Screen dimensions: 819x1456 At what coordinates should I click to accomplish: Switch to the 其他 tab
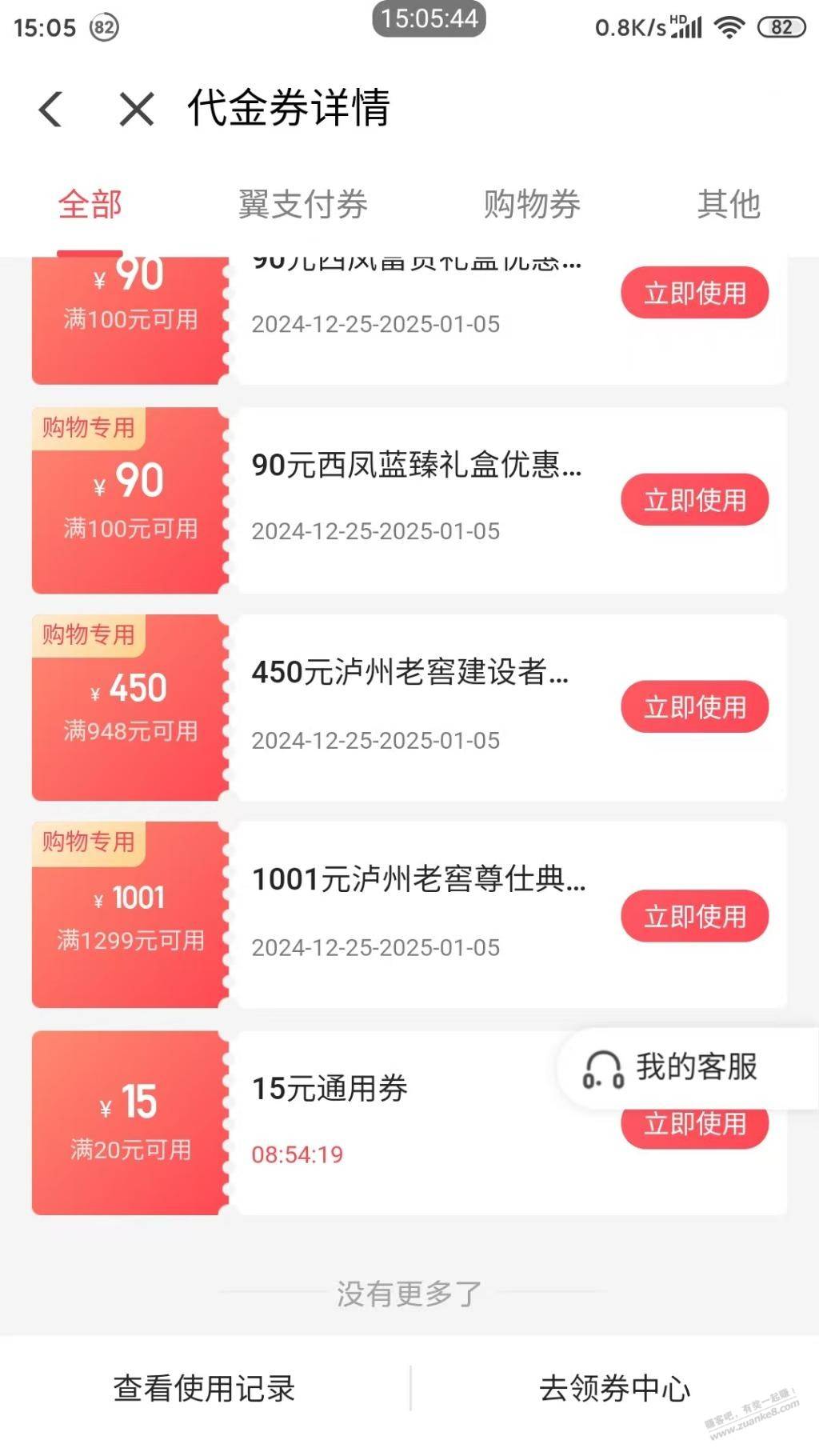tap(729, 205)
